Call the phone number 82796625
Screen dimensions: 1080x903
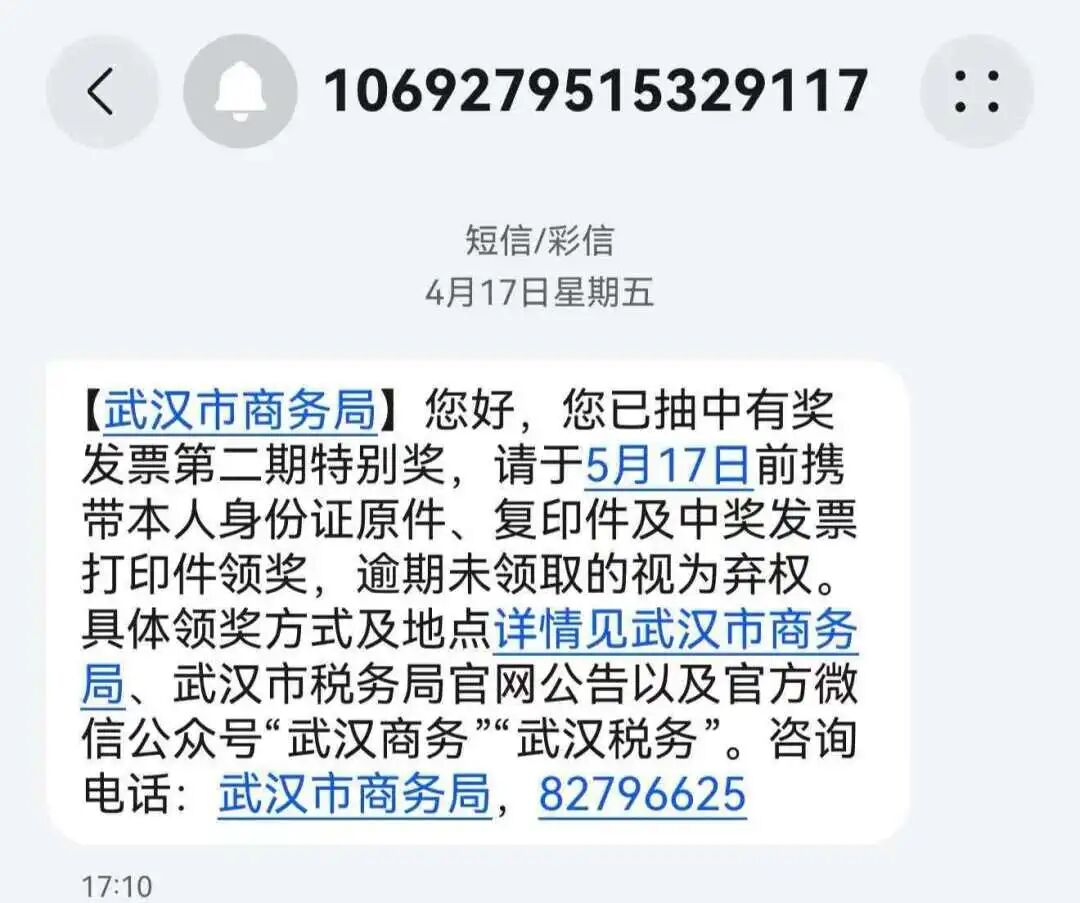pos(642,795)
